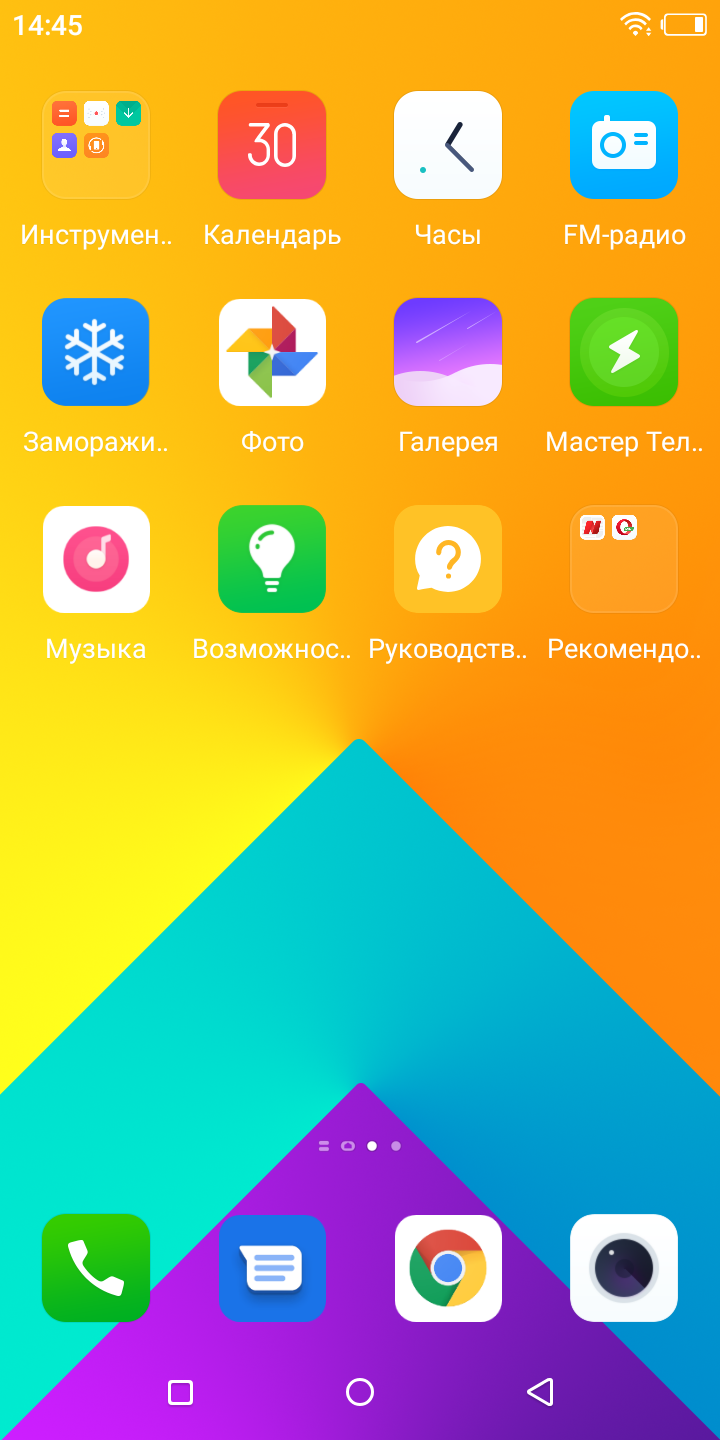Open the green Мастер Тел.. app
720x1440 pixels.
point(624,352)
